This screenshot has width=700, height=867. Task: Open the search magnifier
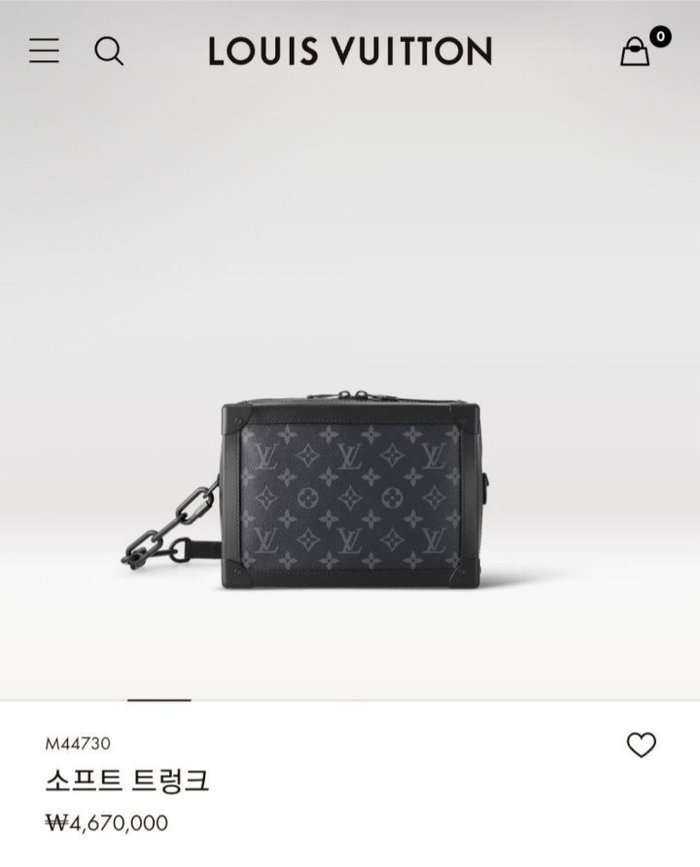(109, 51)
